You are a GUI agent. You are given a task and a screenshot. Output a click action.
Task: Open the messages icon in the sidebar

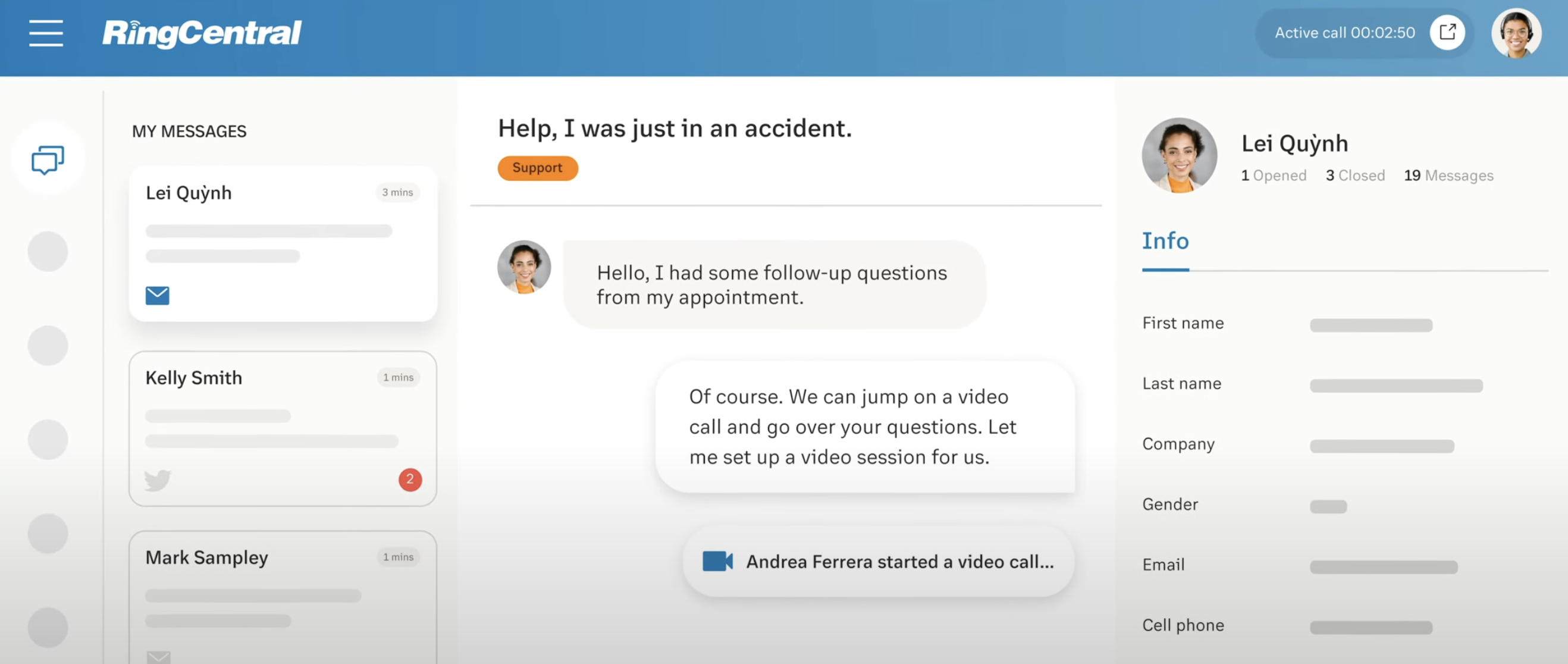pyautogui.click(x=48, y=159)
